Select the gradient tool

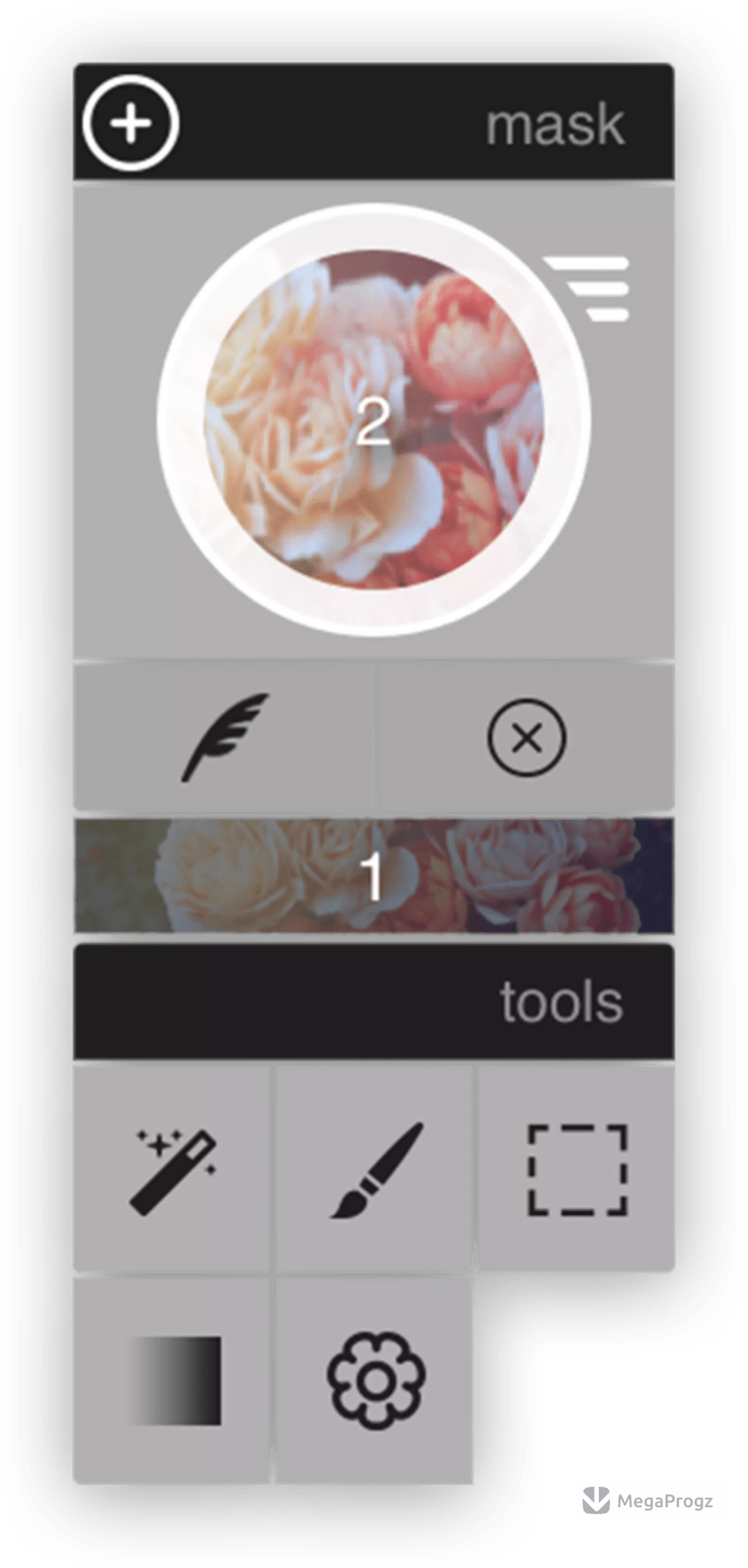pyautogui.click(x=172, y=1381)
